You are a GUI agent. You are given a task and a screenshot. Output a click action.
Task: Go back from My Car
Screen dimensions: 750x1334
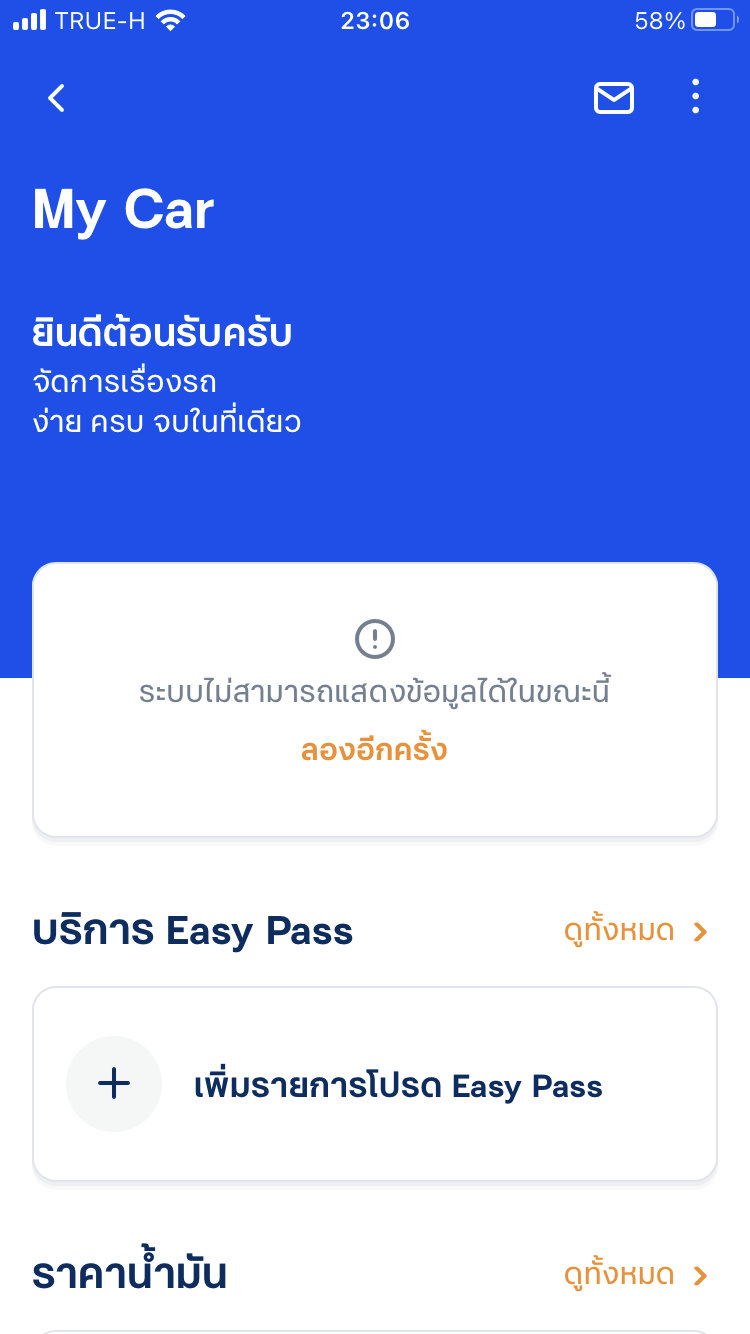point(57,98)
